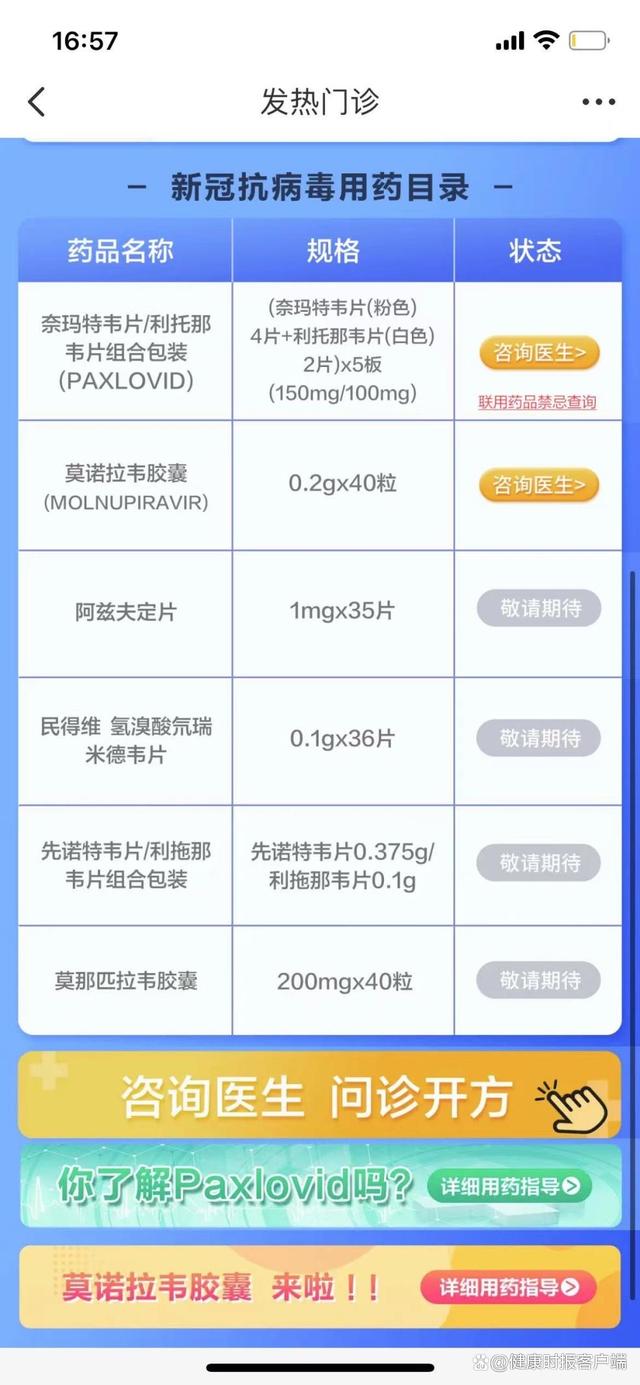Open the 咨询医生 问诊开方 banner

tap(320, 1096)
